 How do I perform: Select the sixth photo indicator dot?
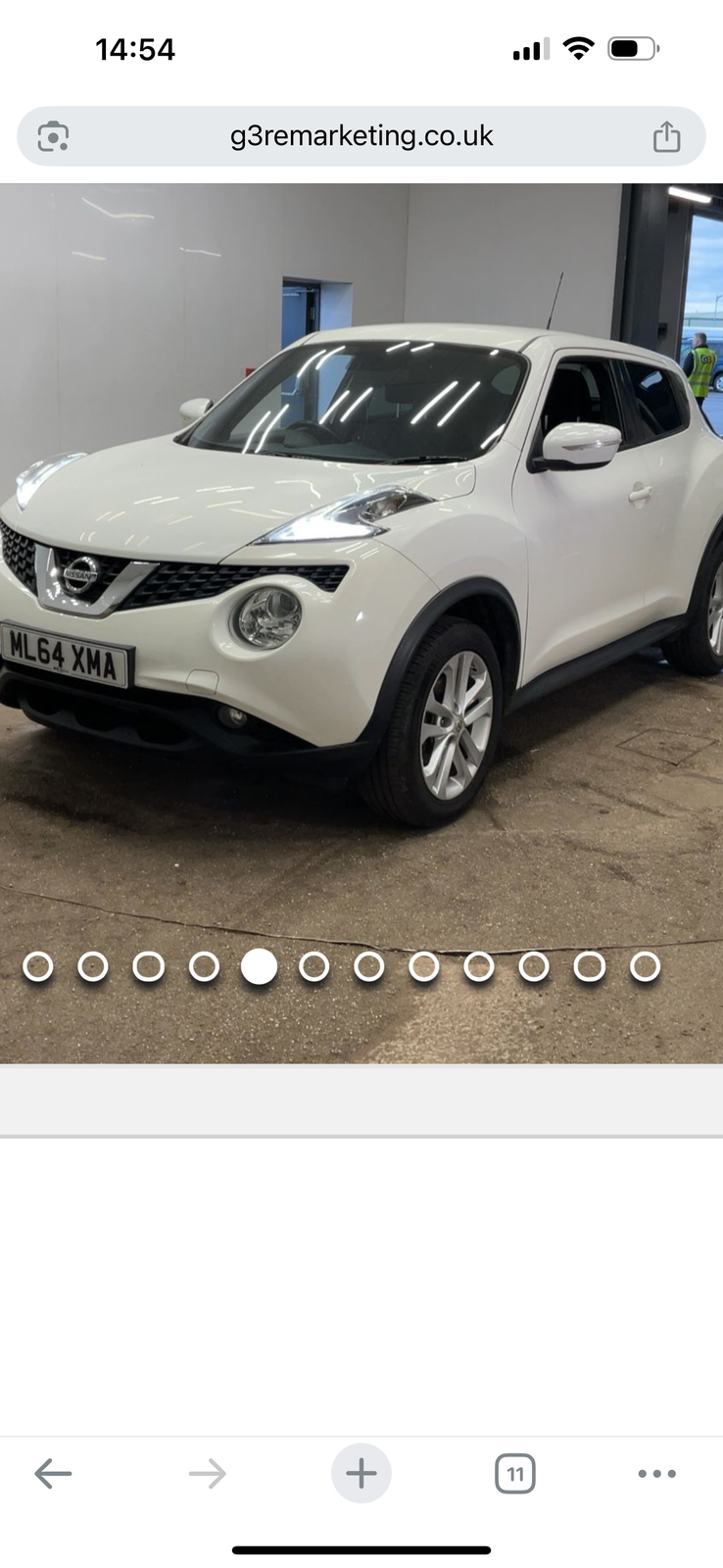[313, 967]
